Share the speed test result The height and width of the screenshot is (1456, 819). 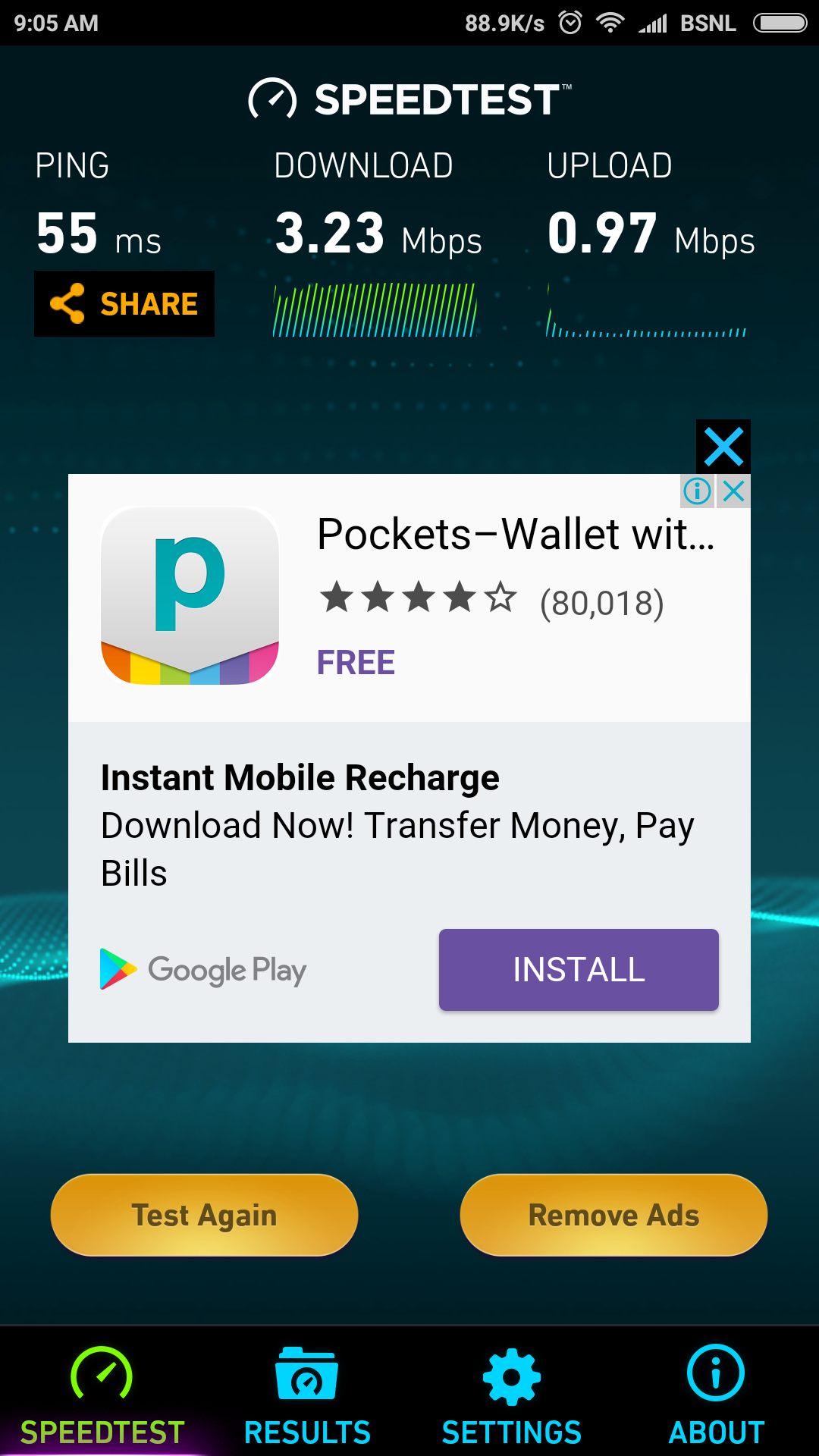coord(124,303)
